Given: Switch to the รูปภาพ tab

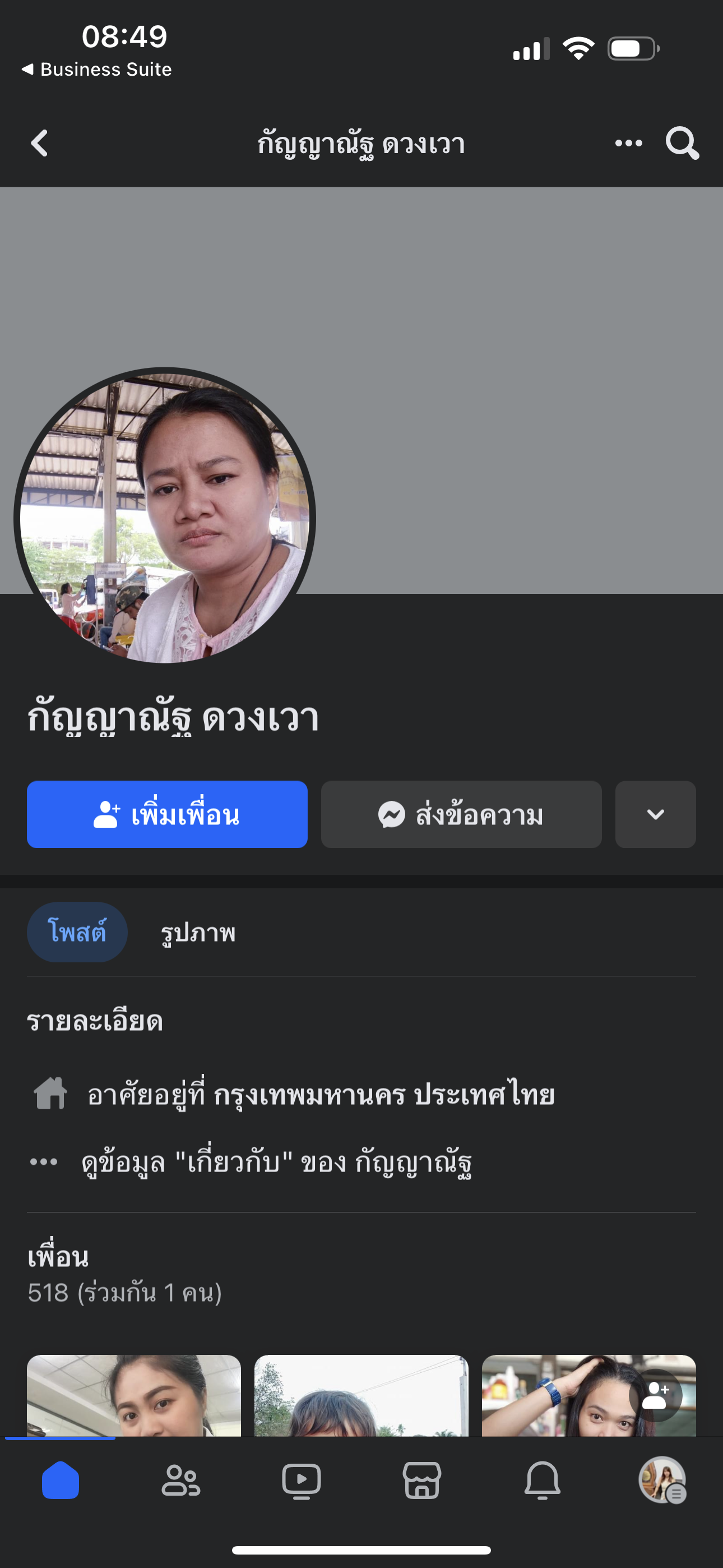Looking at the screenshot, I should coord(198,933).
